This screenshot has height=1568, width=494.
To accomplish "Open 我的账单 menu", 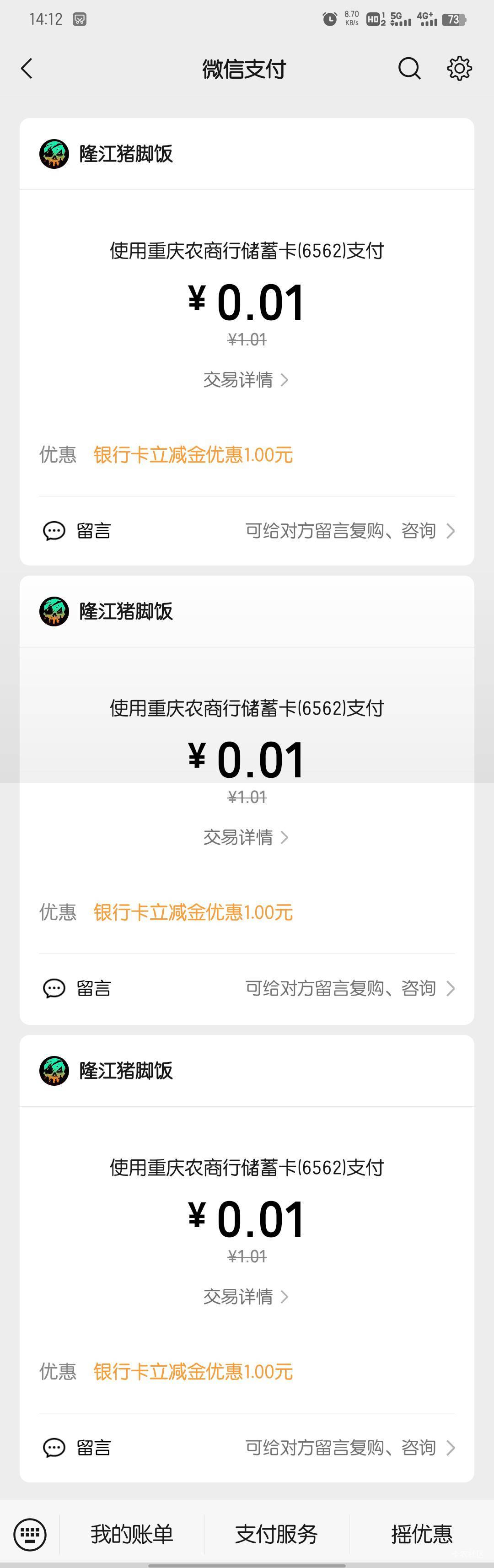I will pyautogui.click(x=132, y=1534).
